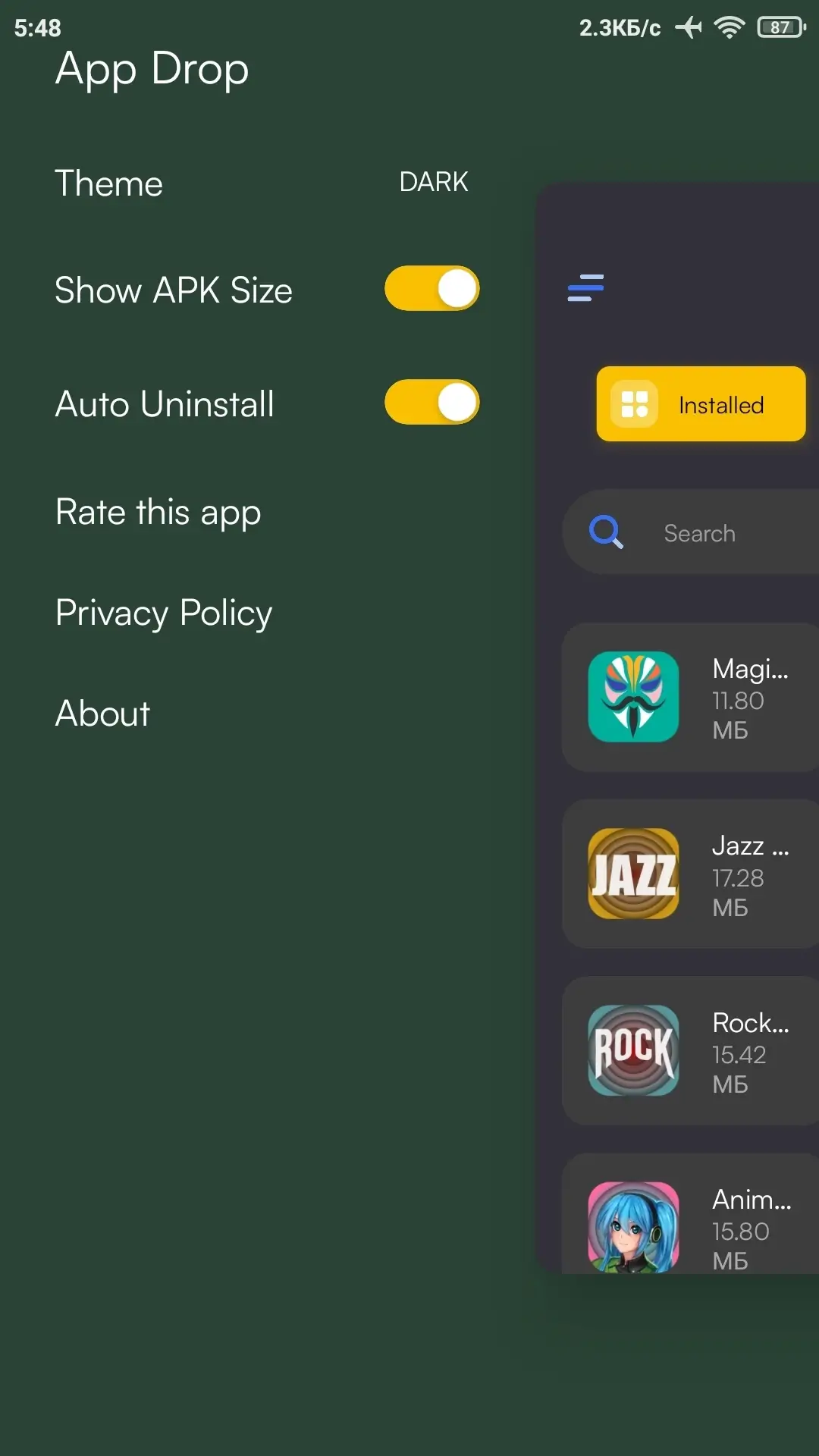
Task: Disable the Auto Uninstall switch
Action: click(x=432, y=402)
